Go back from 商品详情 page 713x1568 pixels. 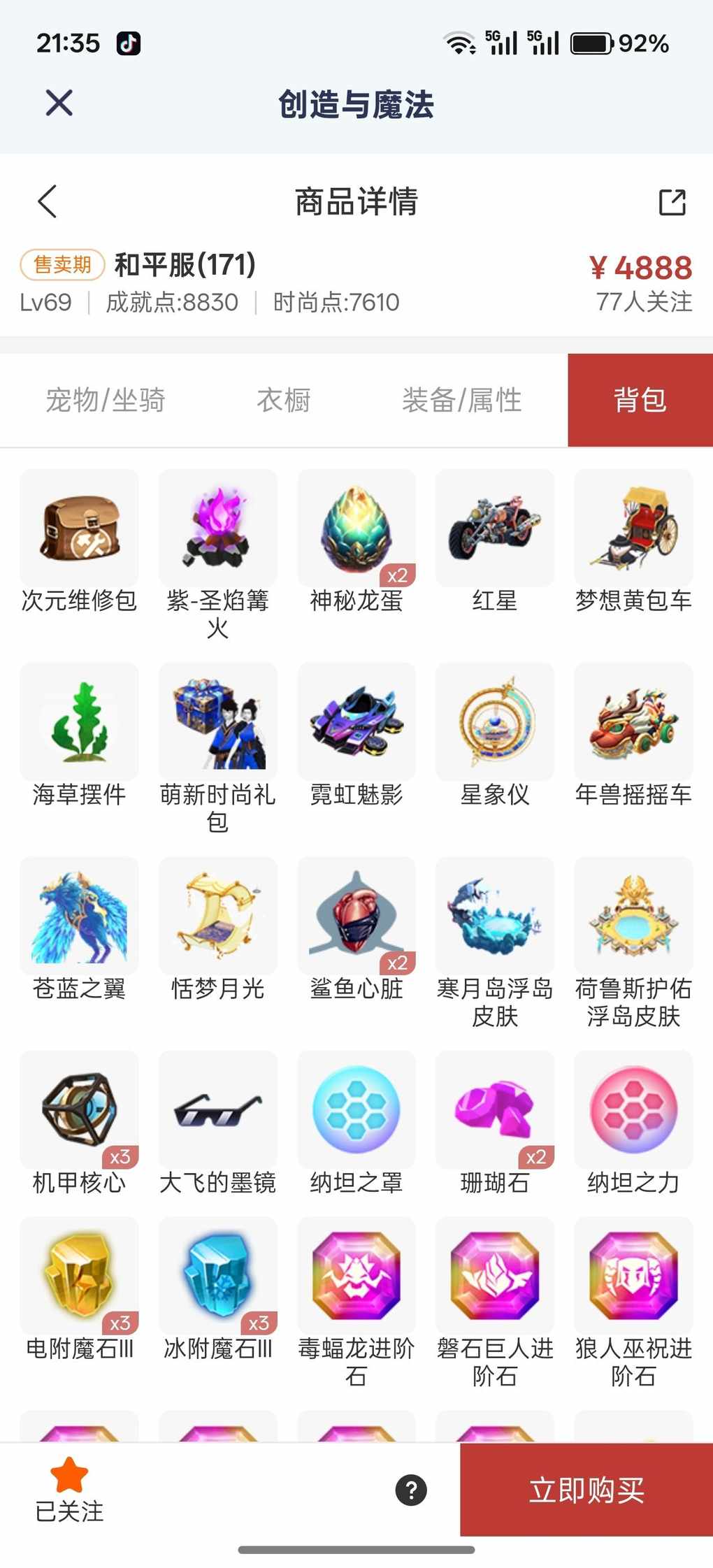(x=47, y=202)
